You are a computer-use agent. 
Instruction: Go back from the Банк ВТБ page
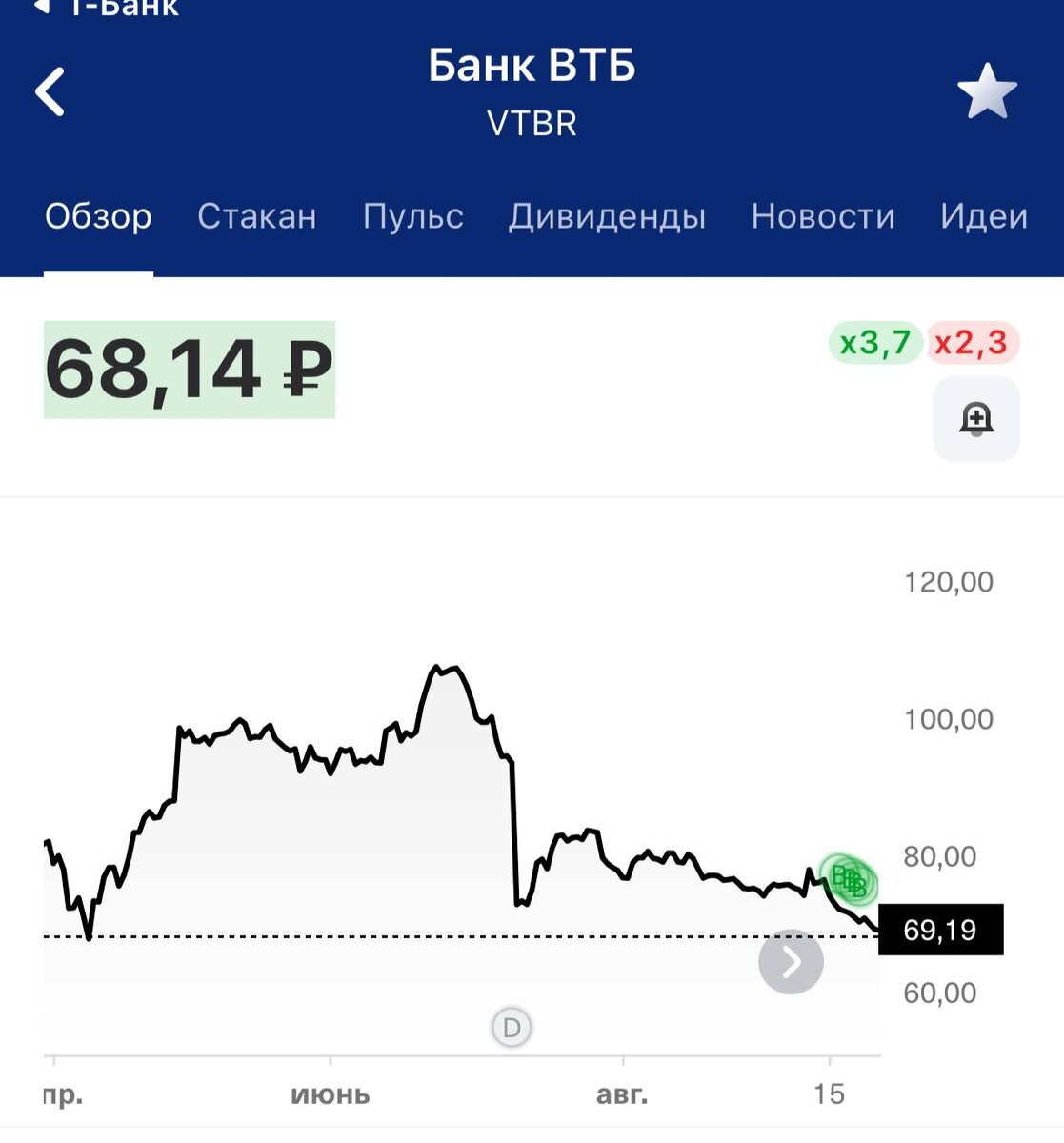(x=50, y=92)
